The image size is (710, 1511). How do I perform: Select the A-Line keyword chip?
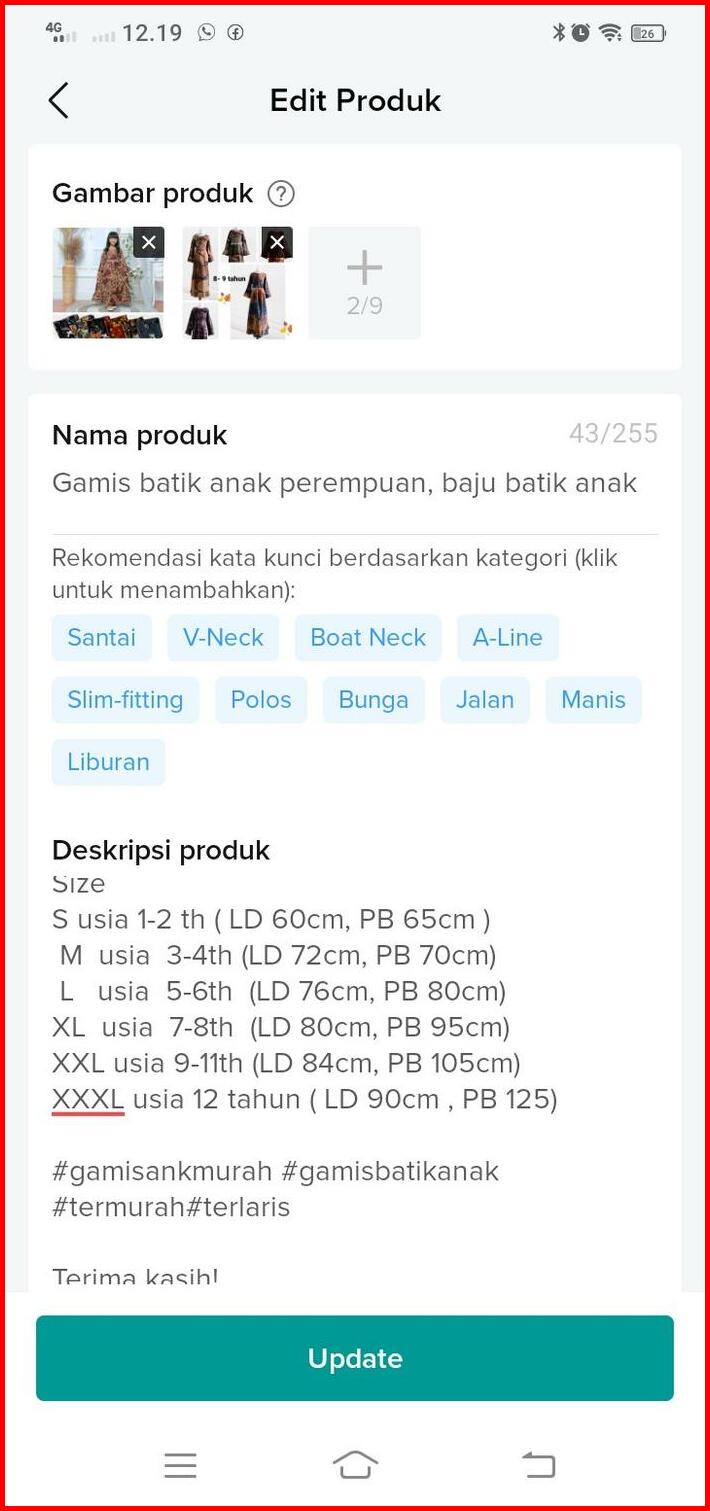pyautogui.click(x=507, y=638)
